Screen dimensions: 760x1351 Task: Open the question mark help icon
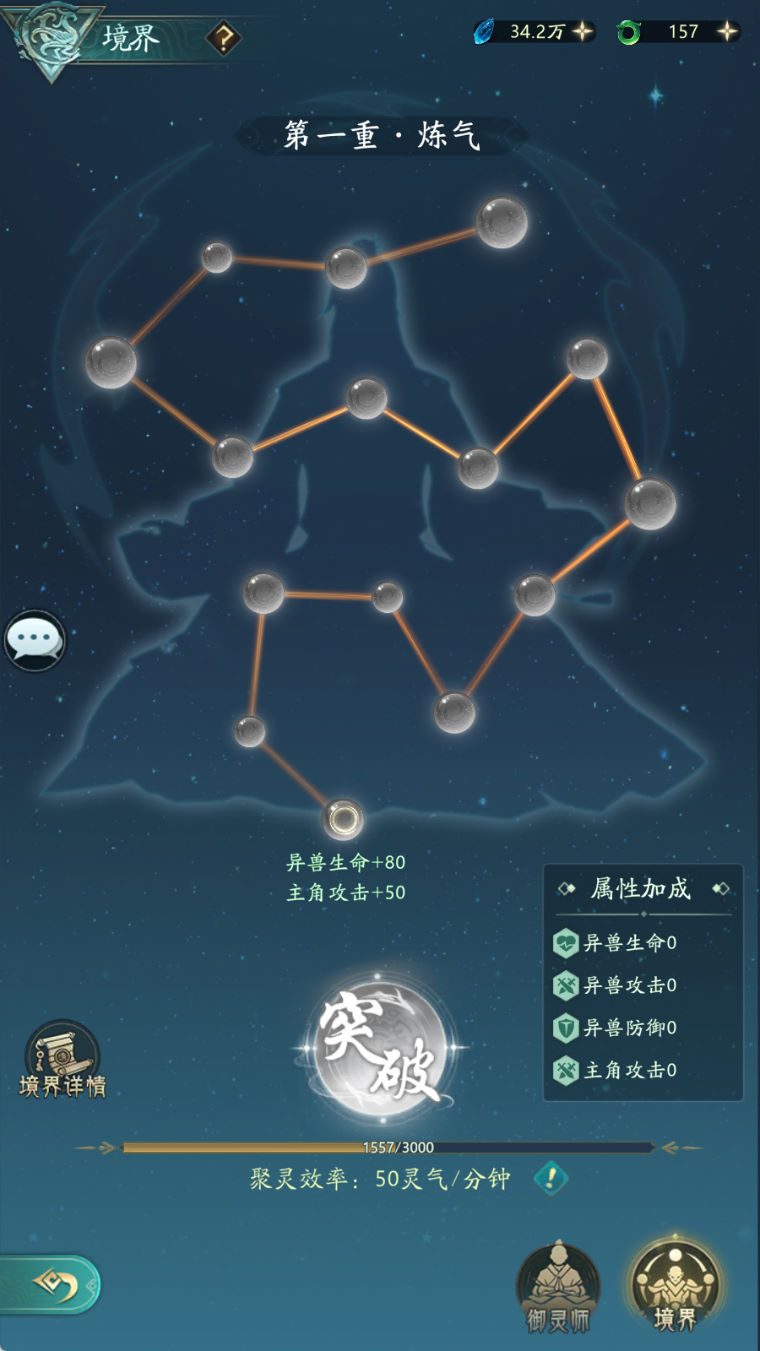click(224, 40)
